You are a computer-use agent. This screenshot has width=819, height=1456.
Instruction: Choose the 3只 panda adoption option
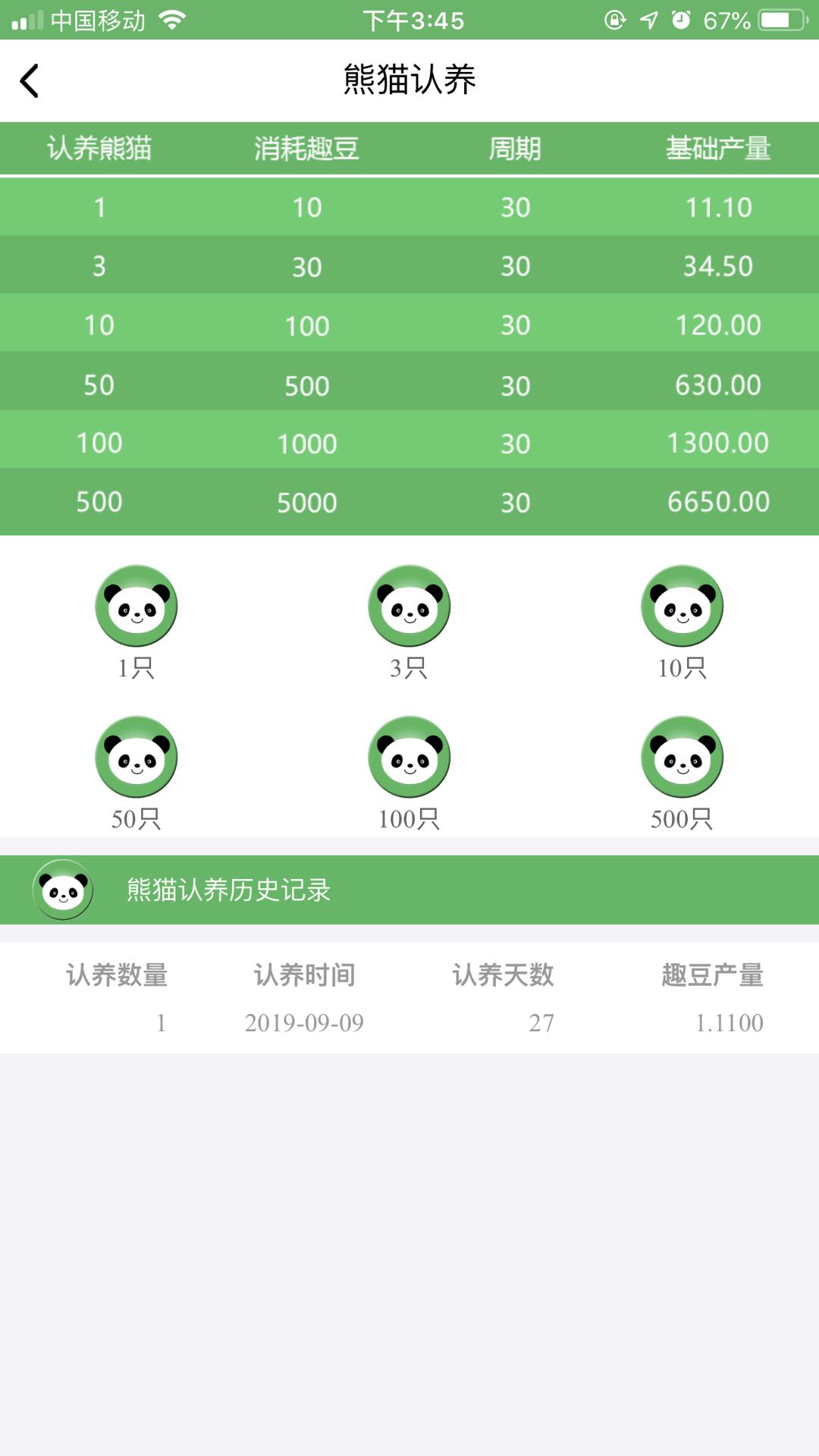pos(409,622)
